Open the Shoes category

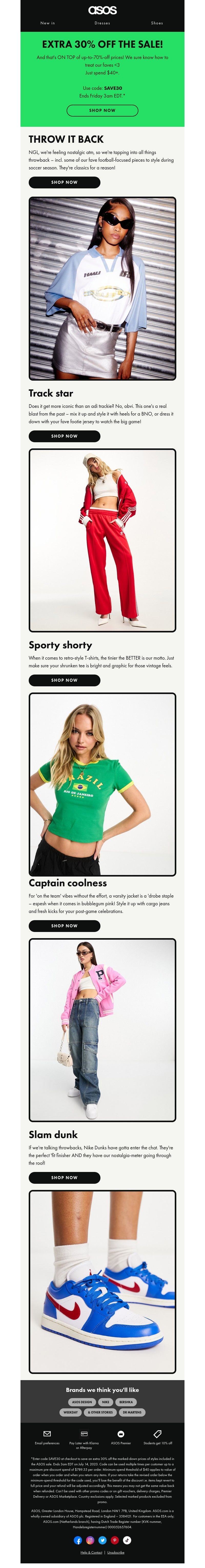point(157,23)
